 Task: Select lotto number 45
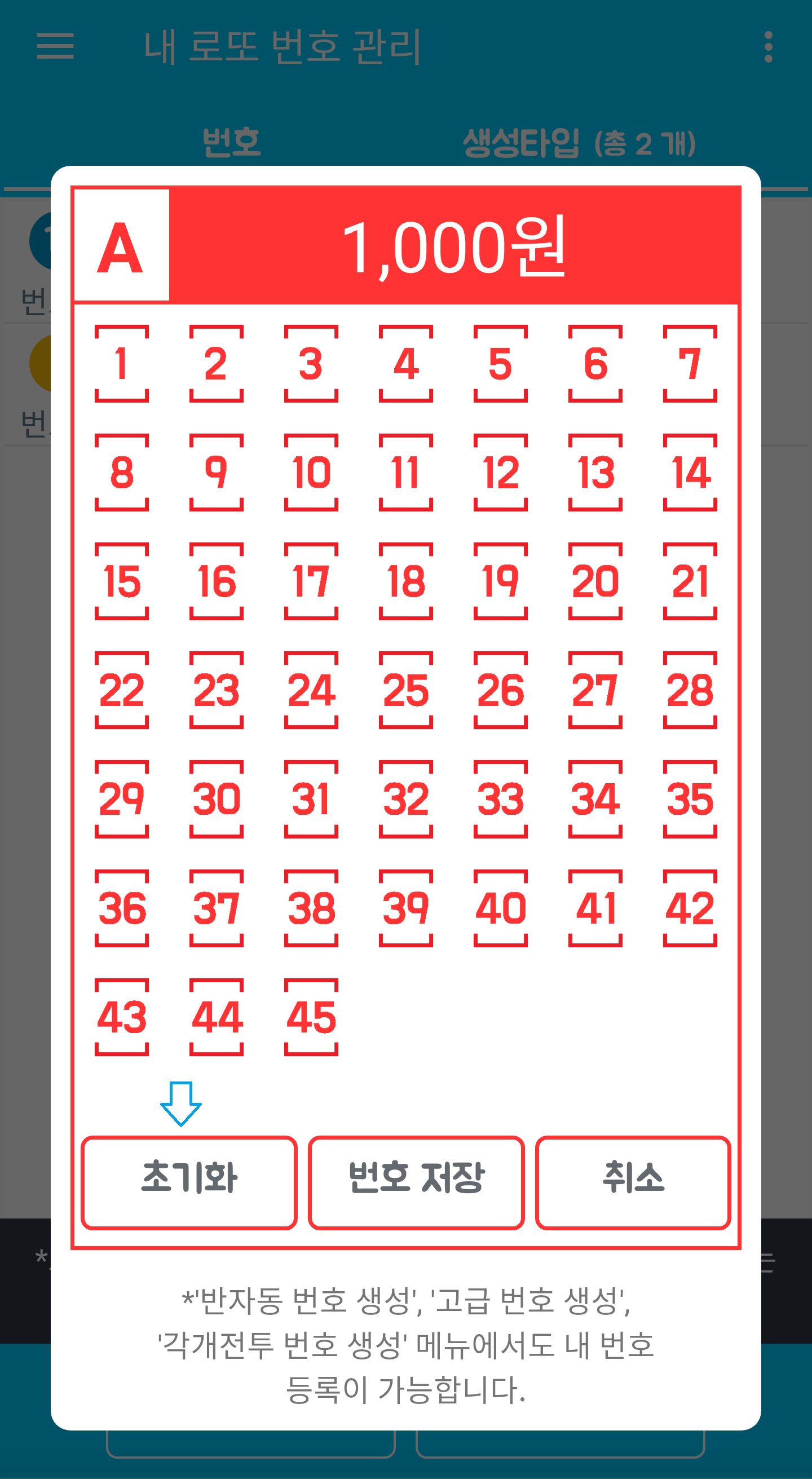pyautogui.click(x=311, y=1017)
